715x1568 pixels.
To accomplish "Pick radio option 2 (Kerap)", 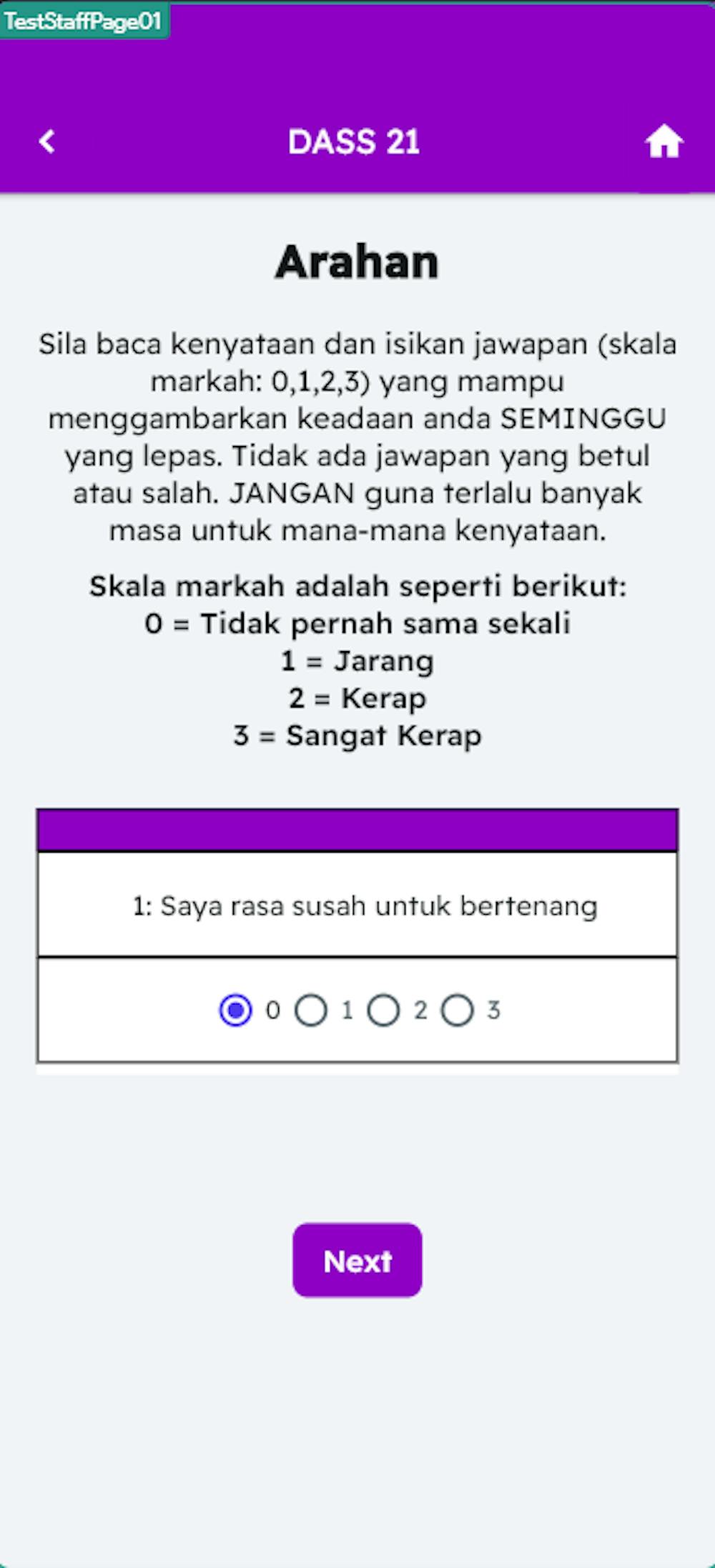I will pos(384,1011).
